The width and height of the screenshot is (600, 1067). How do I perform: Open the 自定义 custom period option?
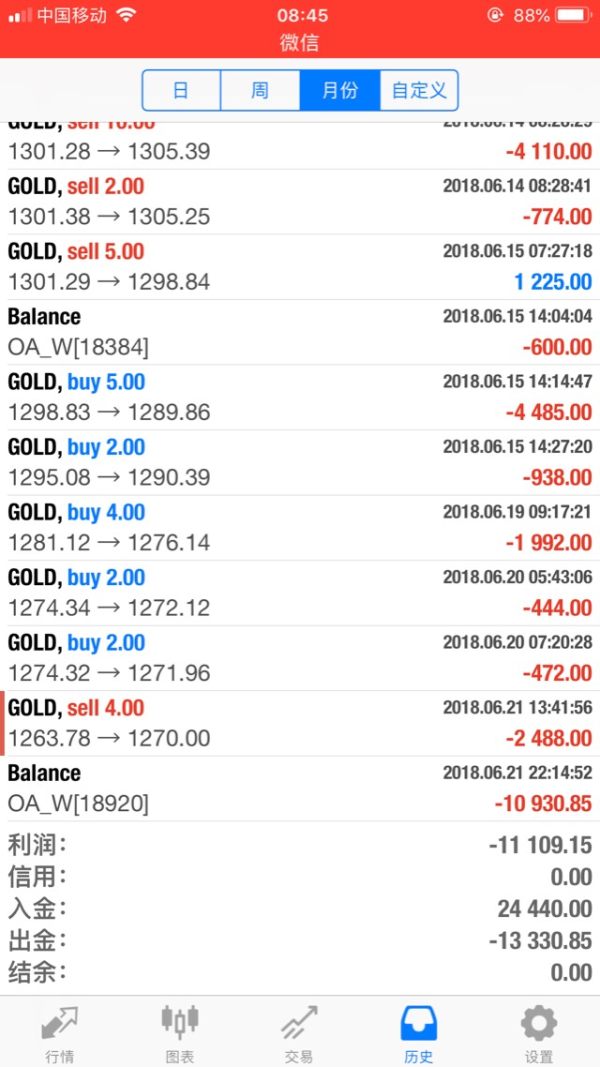(x=419, y=91)
